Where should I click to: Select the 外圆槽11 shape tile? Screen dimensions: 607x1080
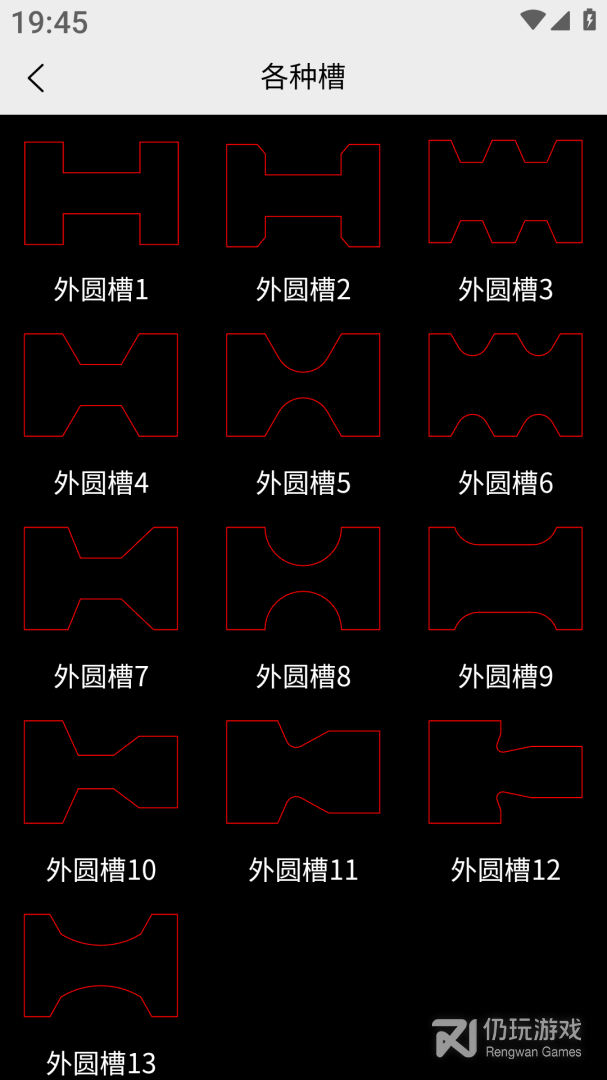(303, 772)
